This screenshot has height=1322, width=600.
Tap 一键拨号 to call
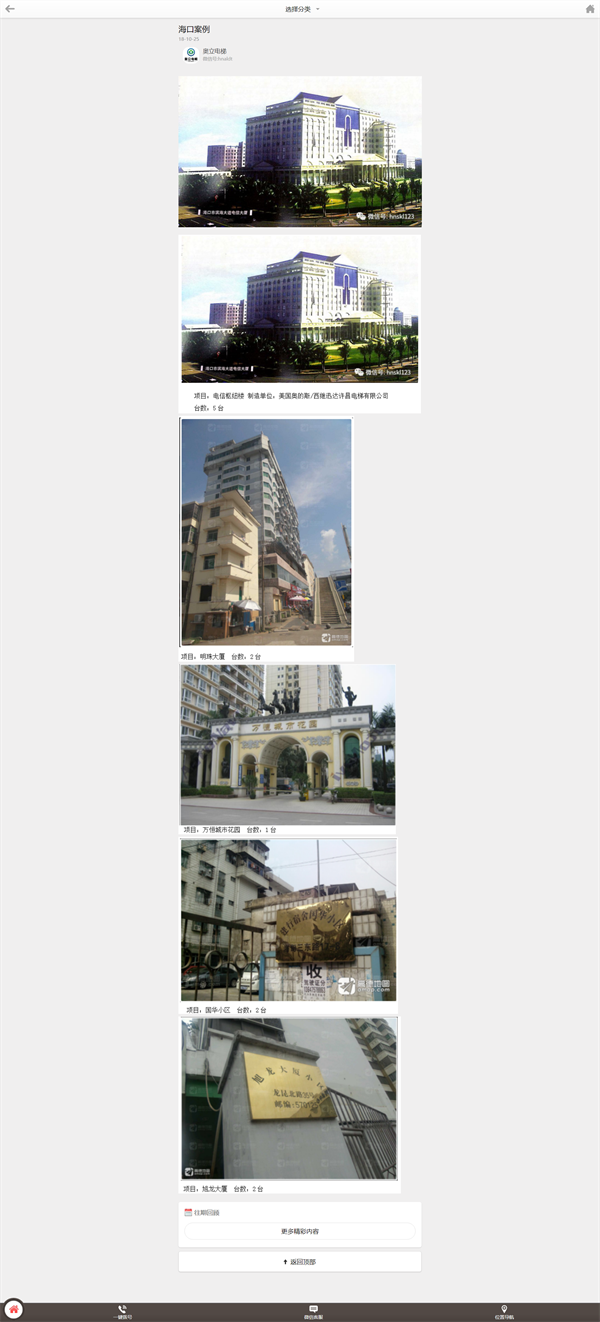[122, 1312]
